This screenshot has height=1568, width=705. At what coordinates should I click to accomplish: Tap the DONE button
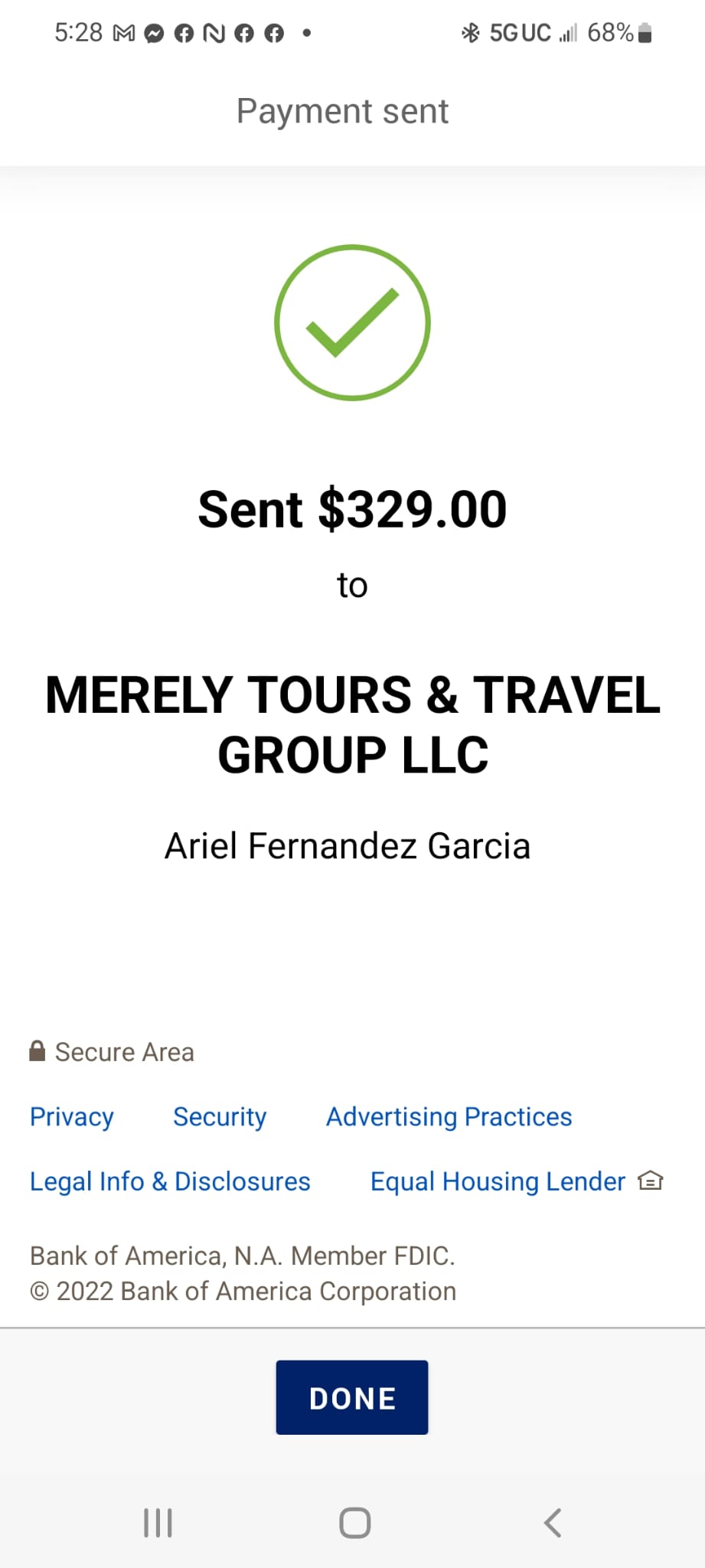pyautogui.click(x=352, y=1397)
